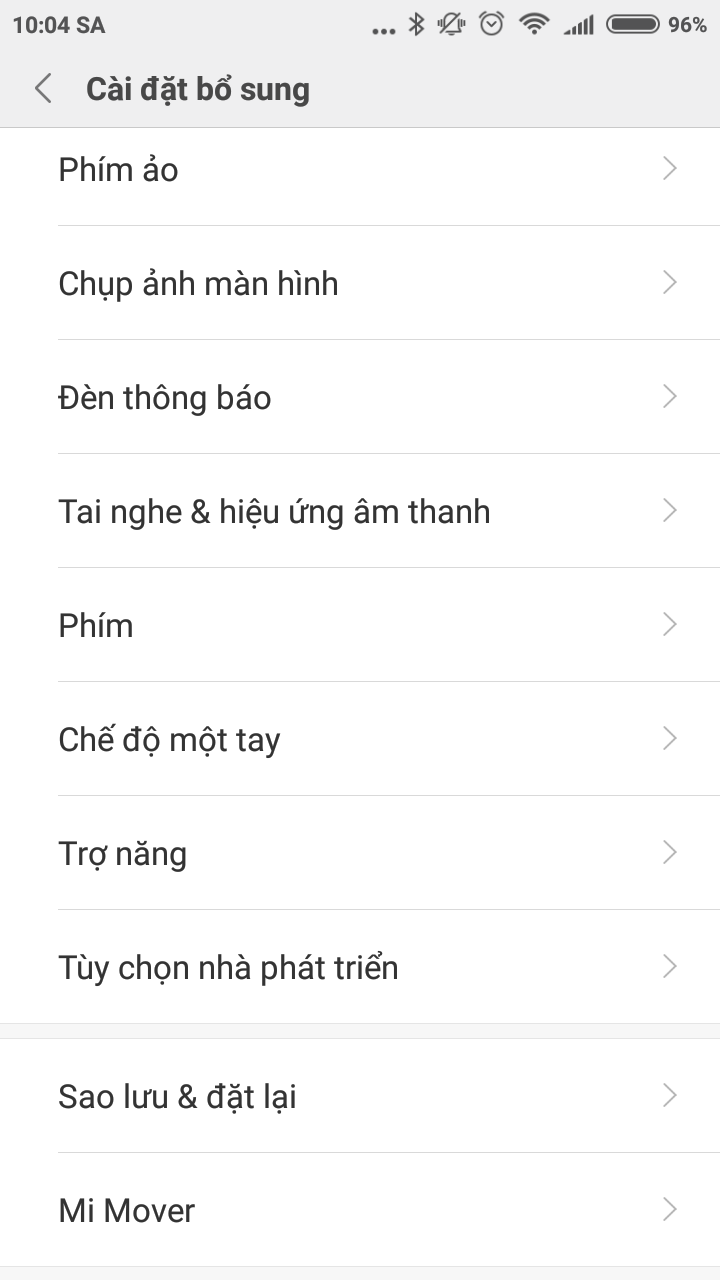This screenshot has height=1280, width=720.
Task: Open Tai nghe & hiệu ứng âm thanh
Action: pyautogui.click(x=360, y=512)
